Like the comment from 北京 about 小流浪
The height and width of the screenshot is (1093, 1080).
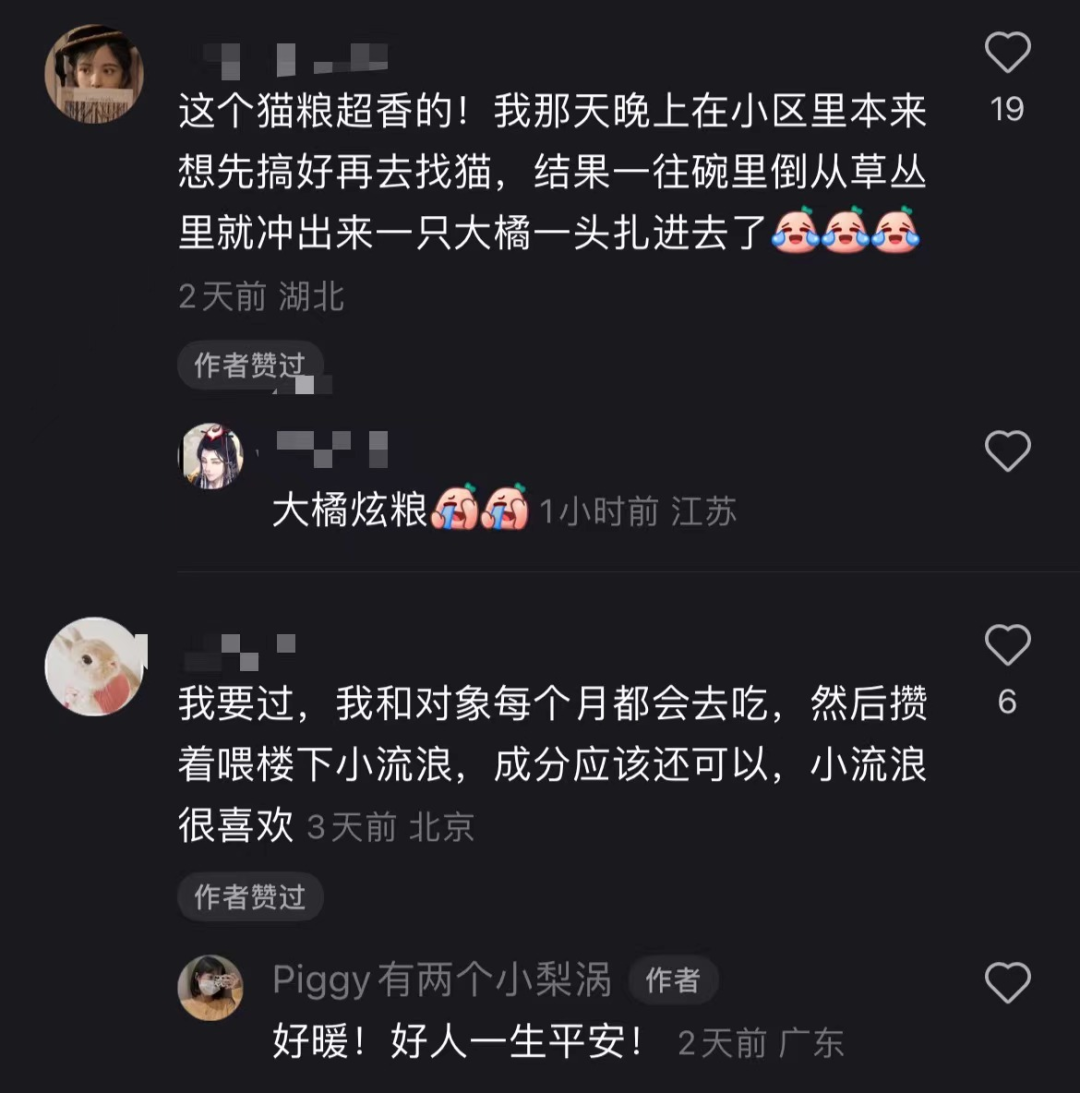(x=1007, y=646)
